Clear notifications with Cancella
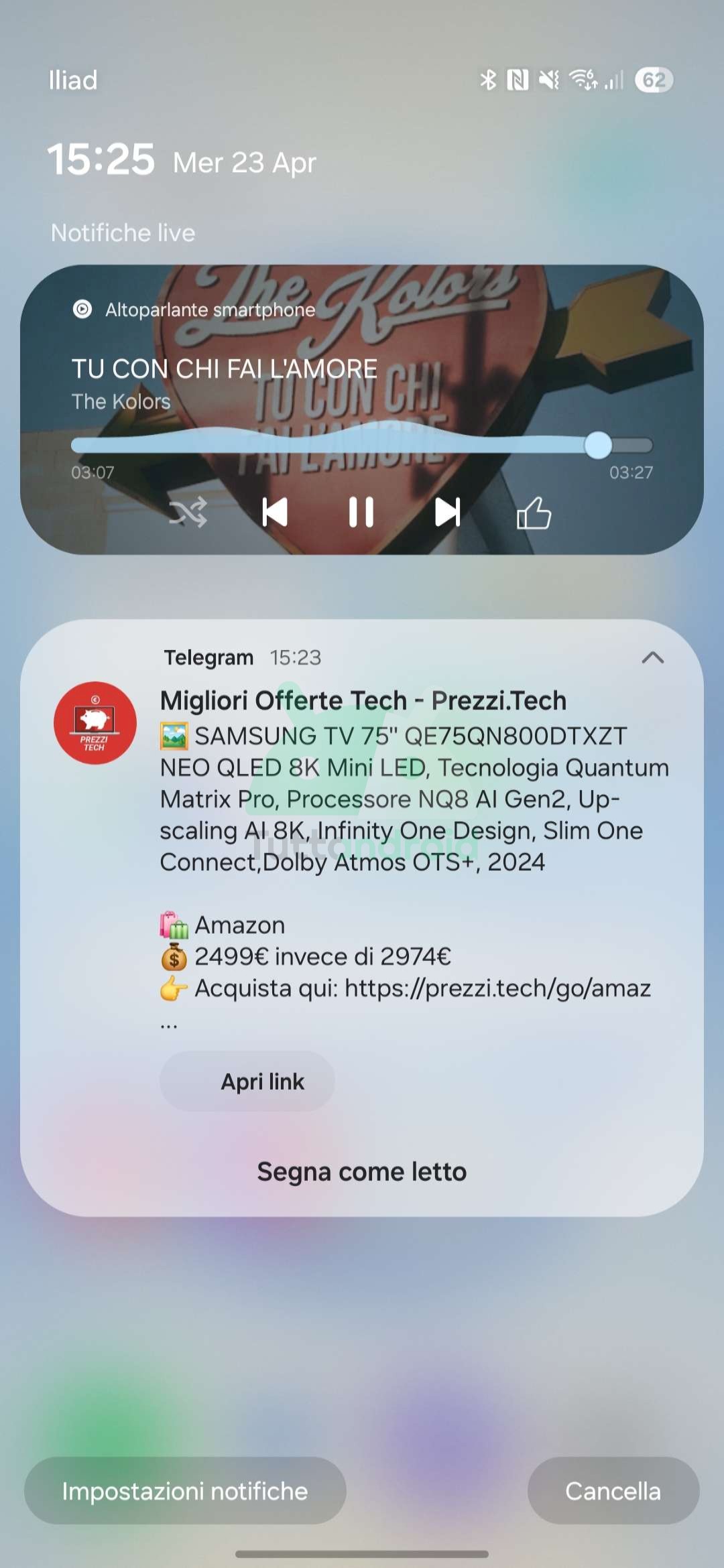The image size is (724, 1568). 613,1491
